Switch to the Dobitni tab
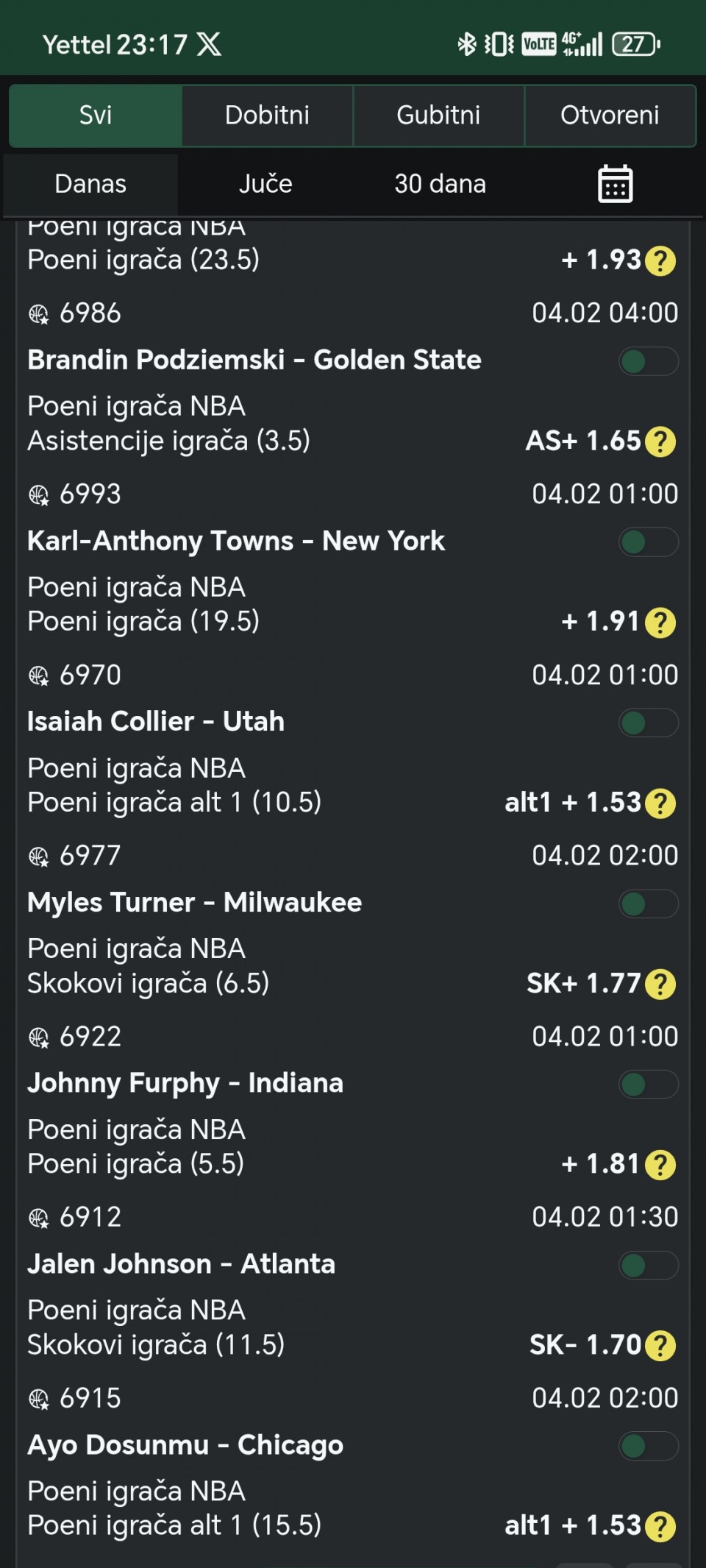 pyautogui.click(x=267, y=116)
